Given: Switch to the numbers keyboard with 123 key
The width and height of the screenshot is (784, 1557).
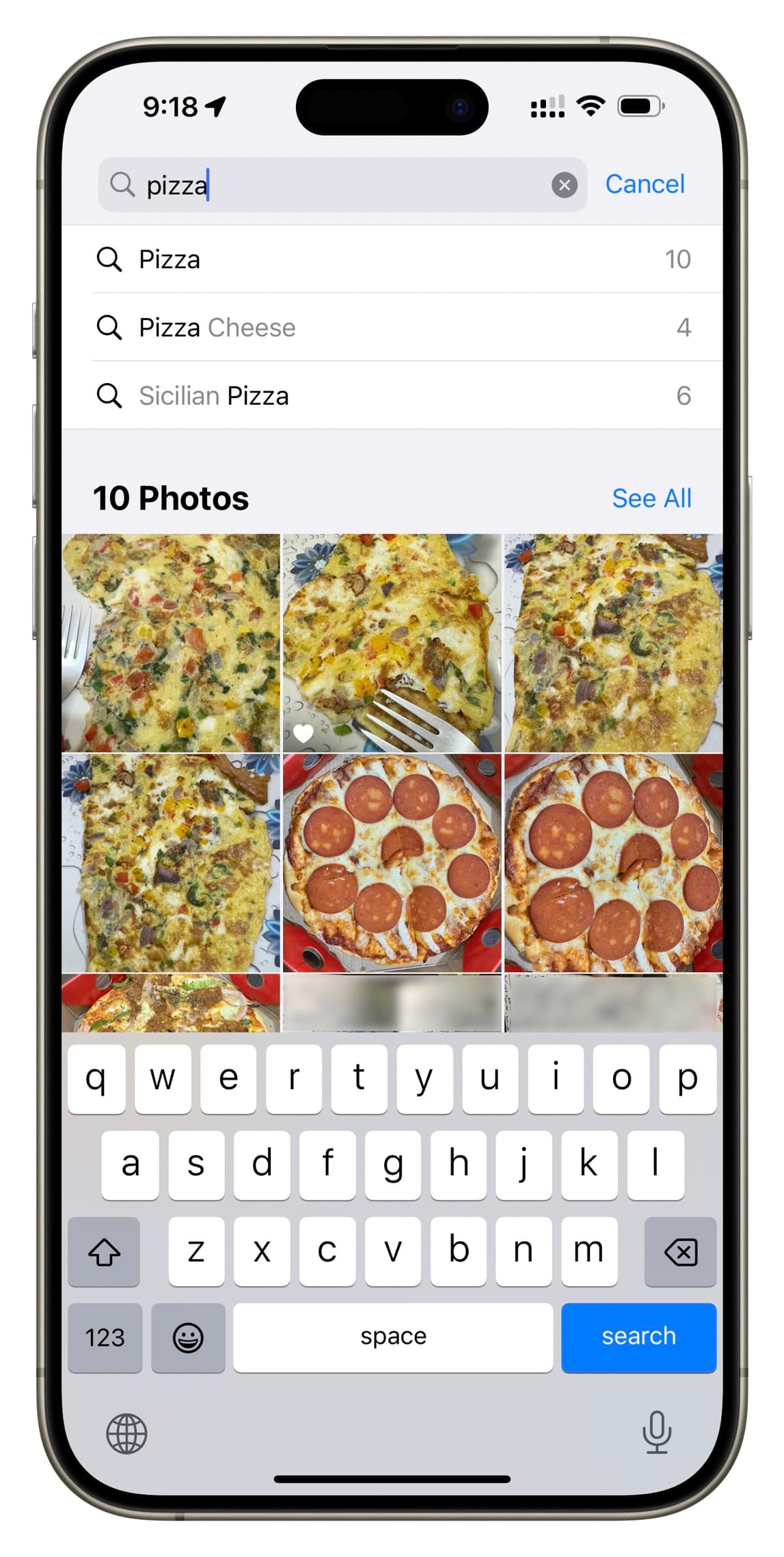Looking at the screenshot, I should tap(105, 1337).
